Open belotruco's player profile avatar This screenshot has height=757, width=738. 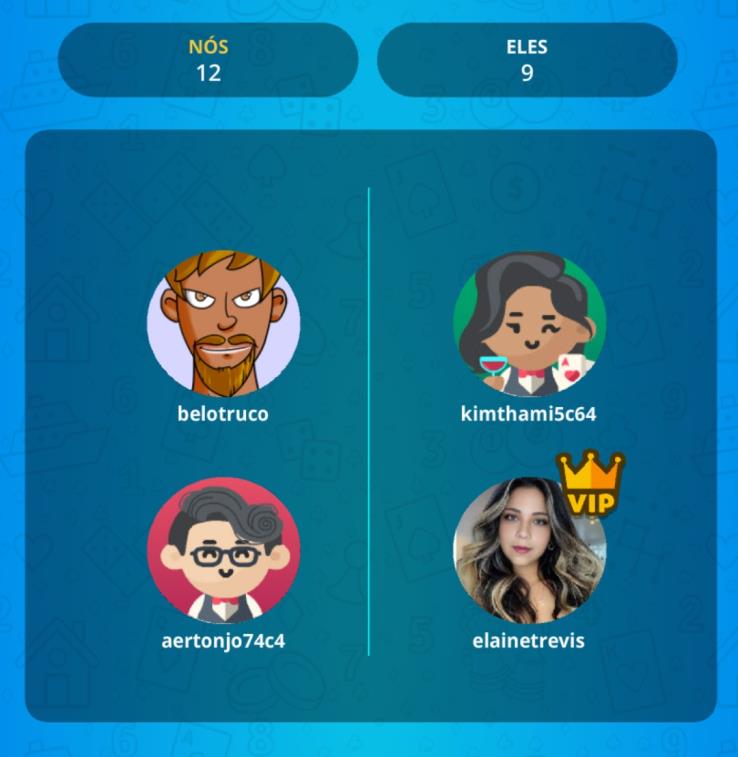[x=224, y=324]
